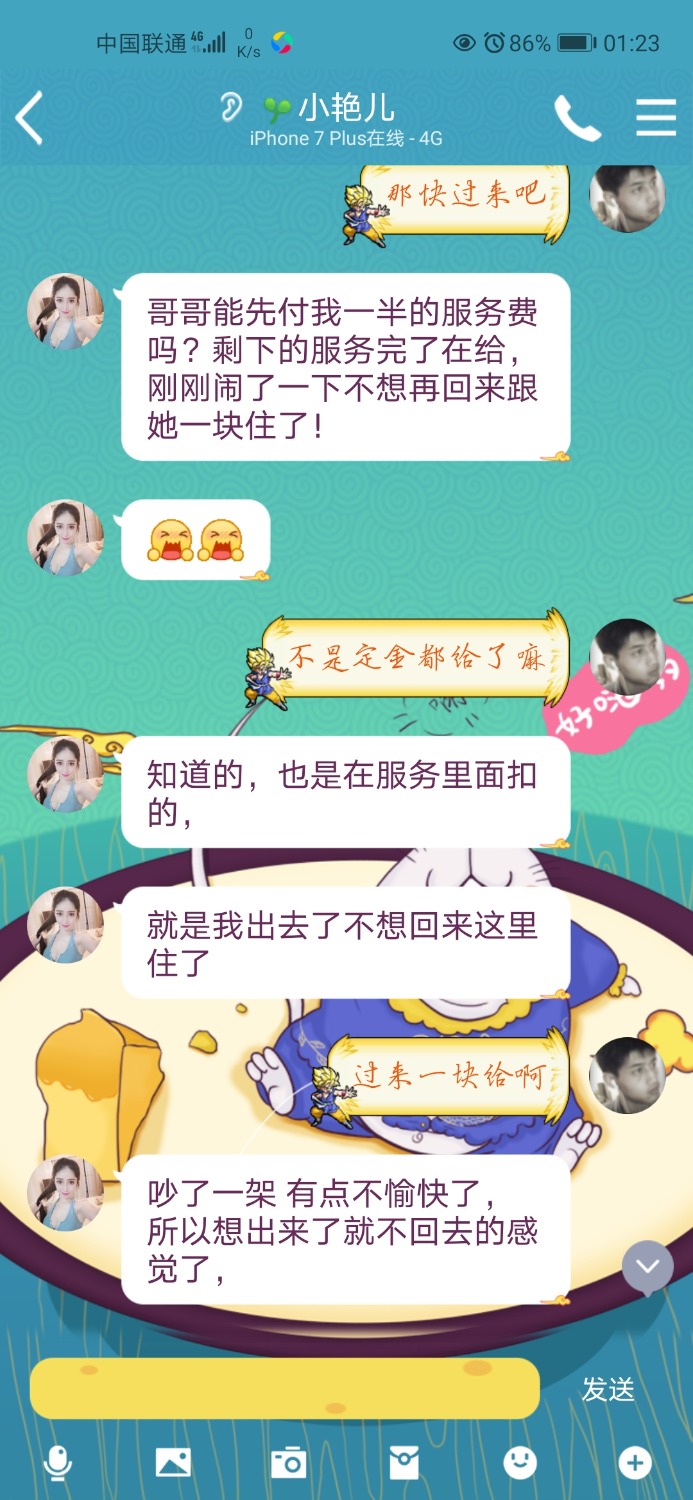The height and width of the screenshot is (1500, 693).
Task: Open the camera to take photo
Action: 288,1464
